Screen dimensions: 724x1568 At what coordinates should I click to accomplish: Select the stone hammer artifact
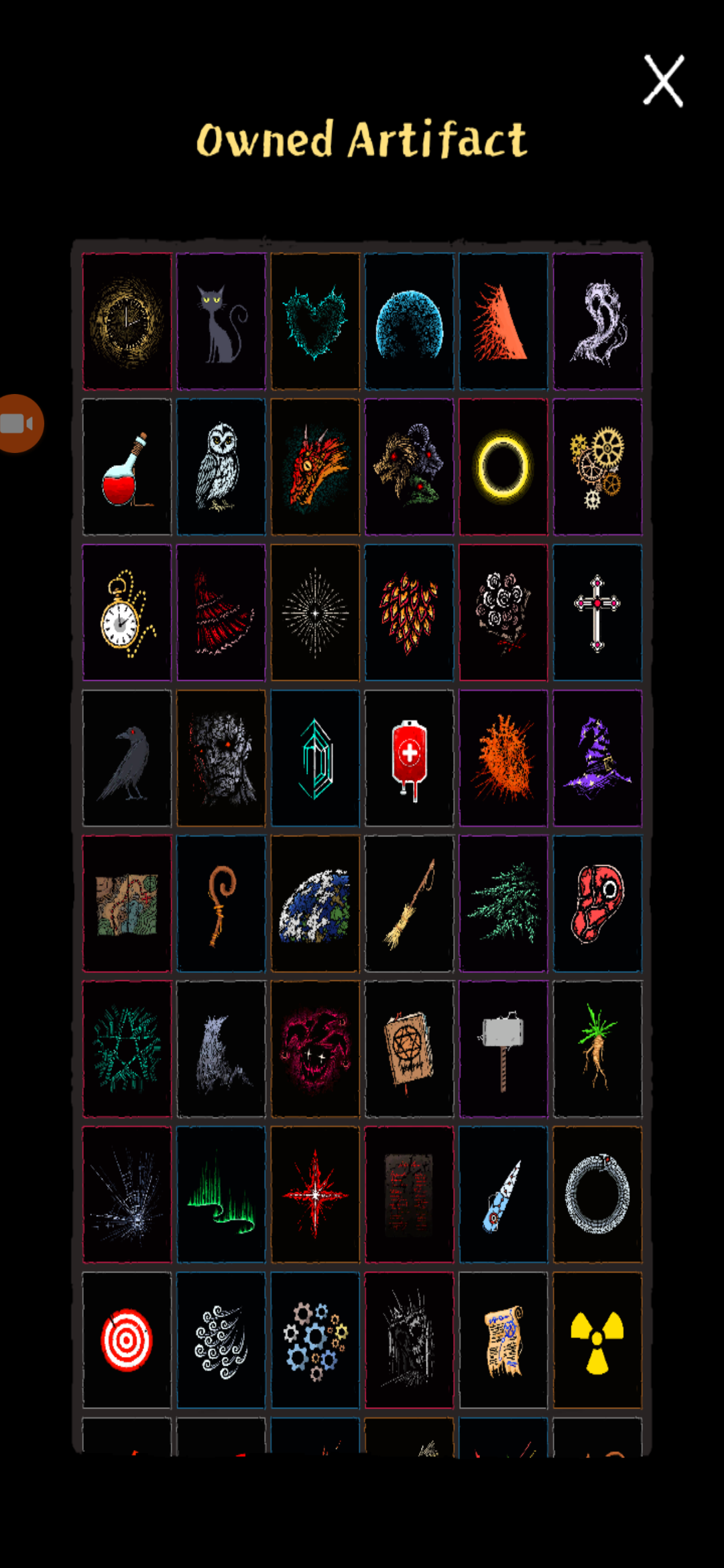(503, 1049)
